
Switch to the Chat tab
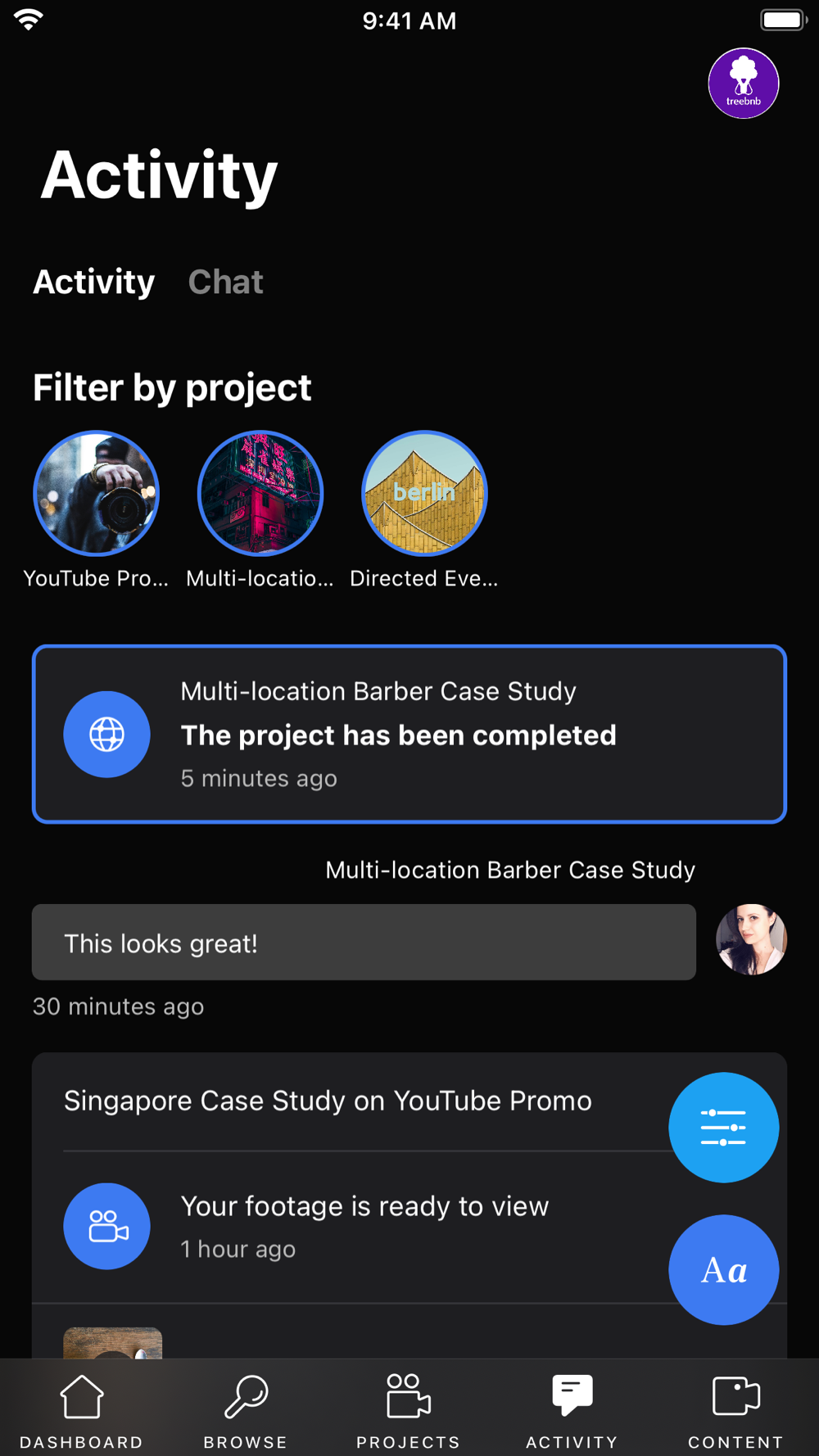pyautogui.click(x=225, y=282)
